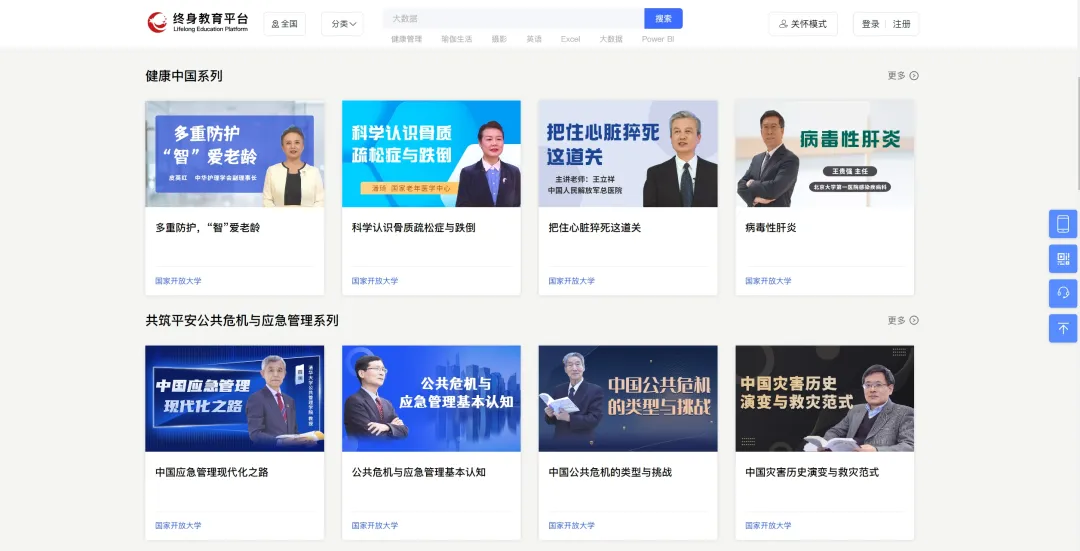This screenshot has width=1080, height=551.
Task: Enable 关怀模式 care mode
Action: [x=803, y=24]
